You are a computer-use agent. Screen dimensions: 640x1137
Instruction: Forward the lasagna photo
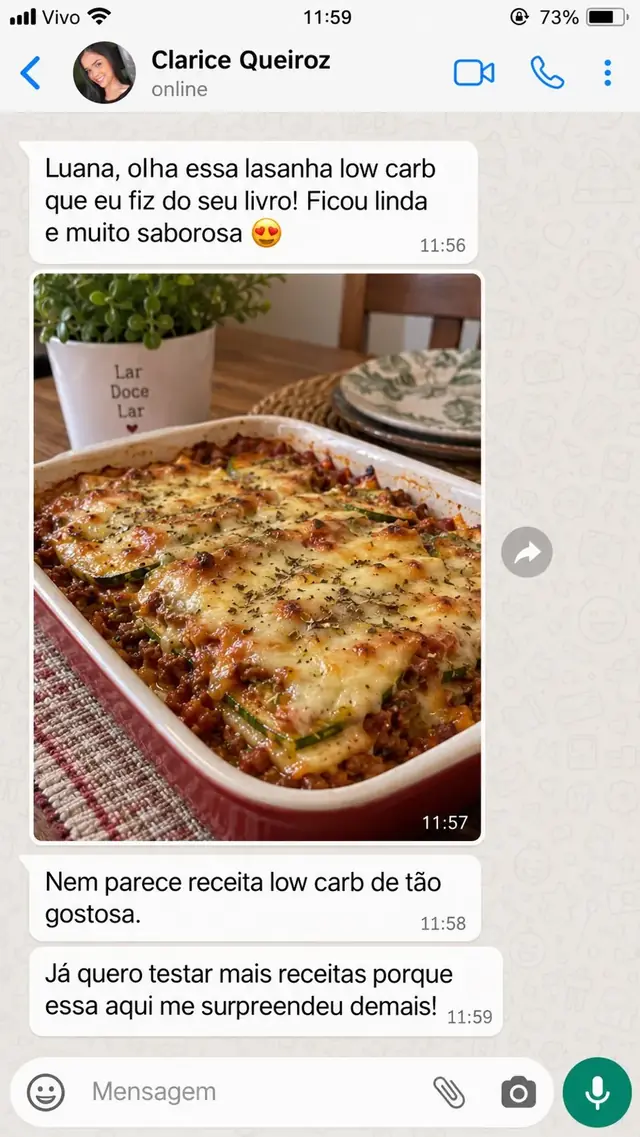pyautogui.click(x=527, y=553)
